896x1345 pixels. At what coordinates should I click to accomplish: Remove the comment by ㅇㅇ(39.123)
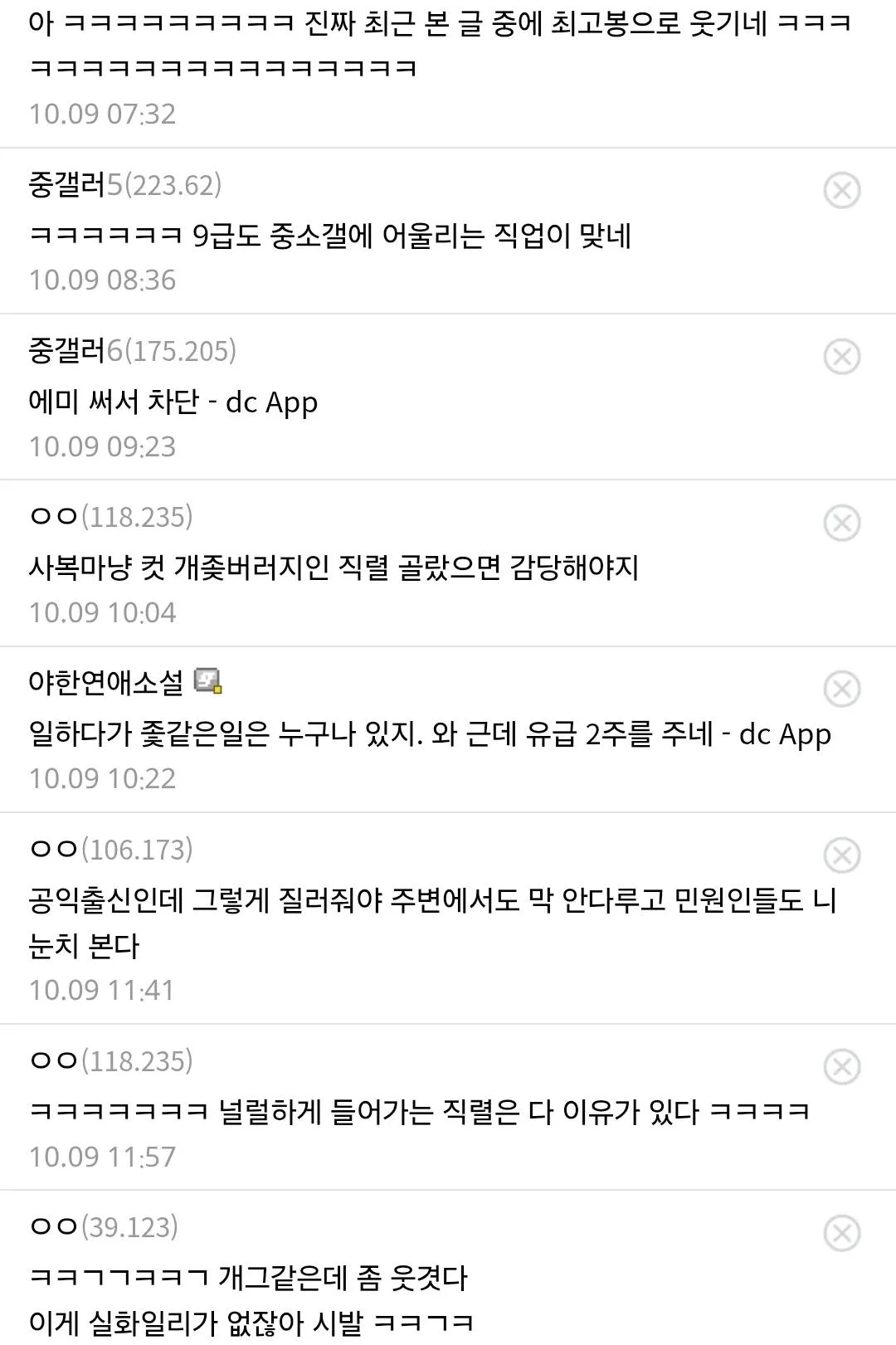841,1233
